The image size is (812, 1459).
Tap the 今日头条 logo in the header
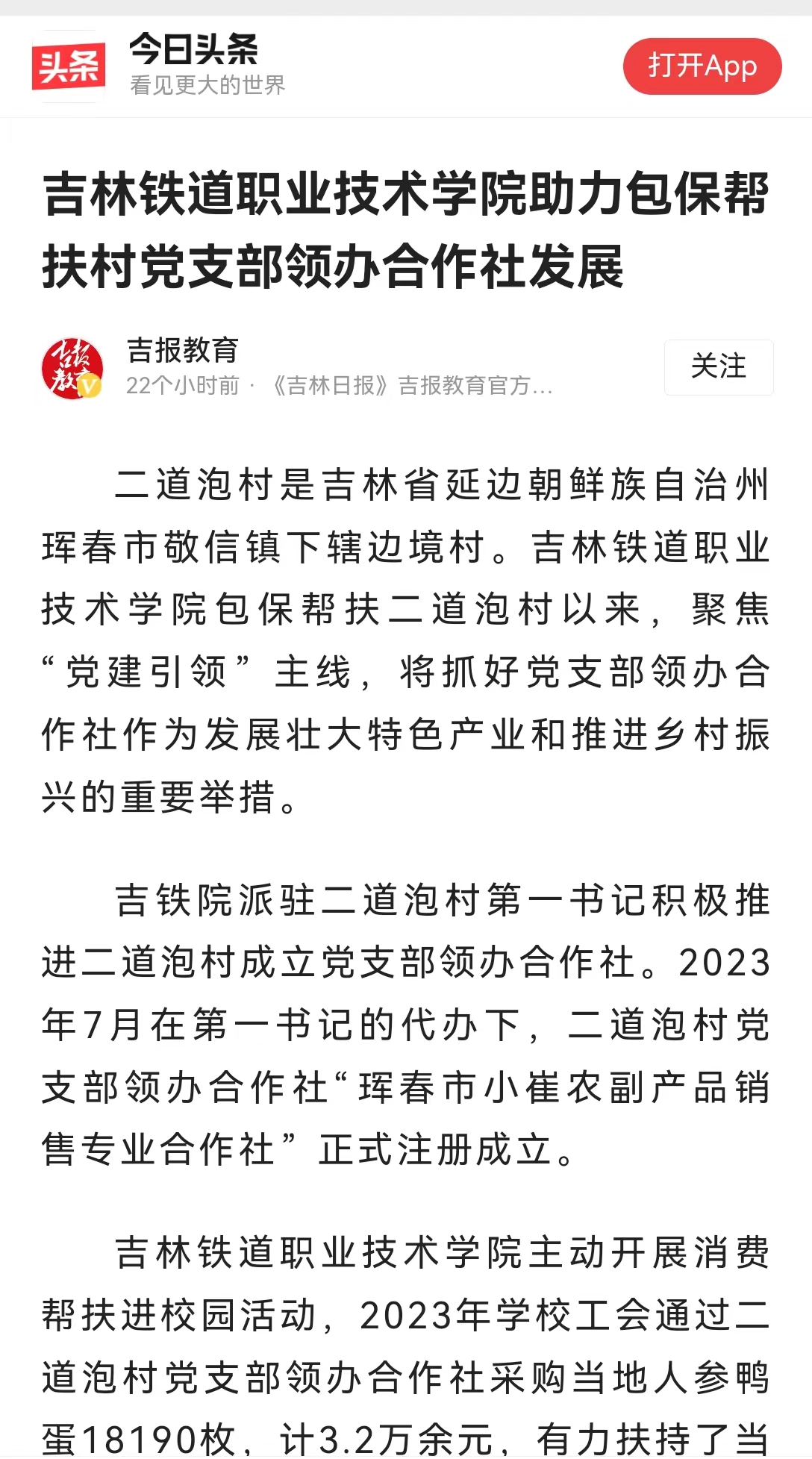point(69,66)
